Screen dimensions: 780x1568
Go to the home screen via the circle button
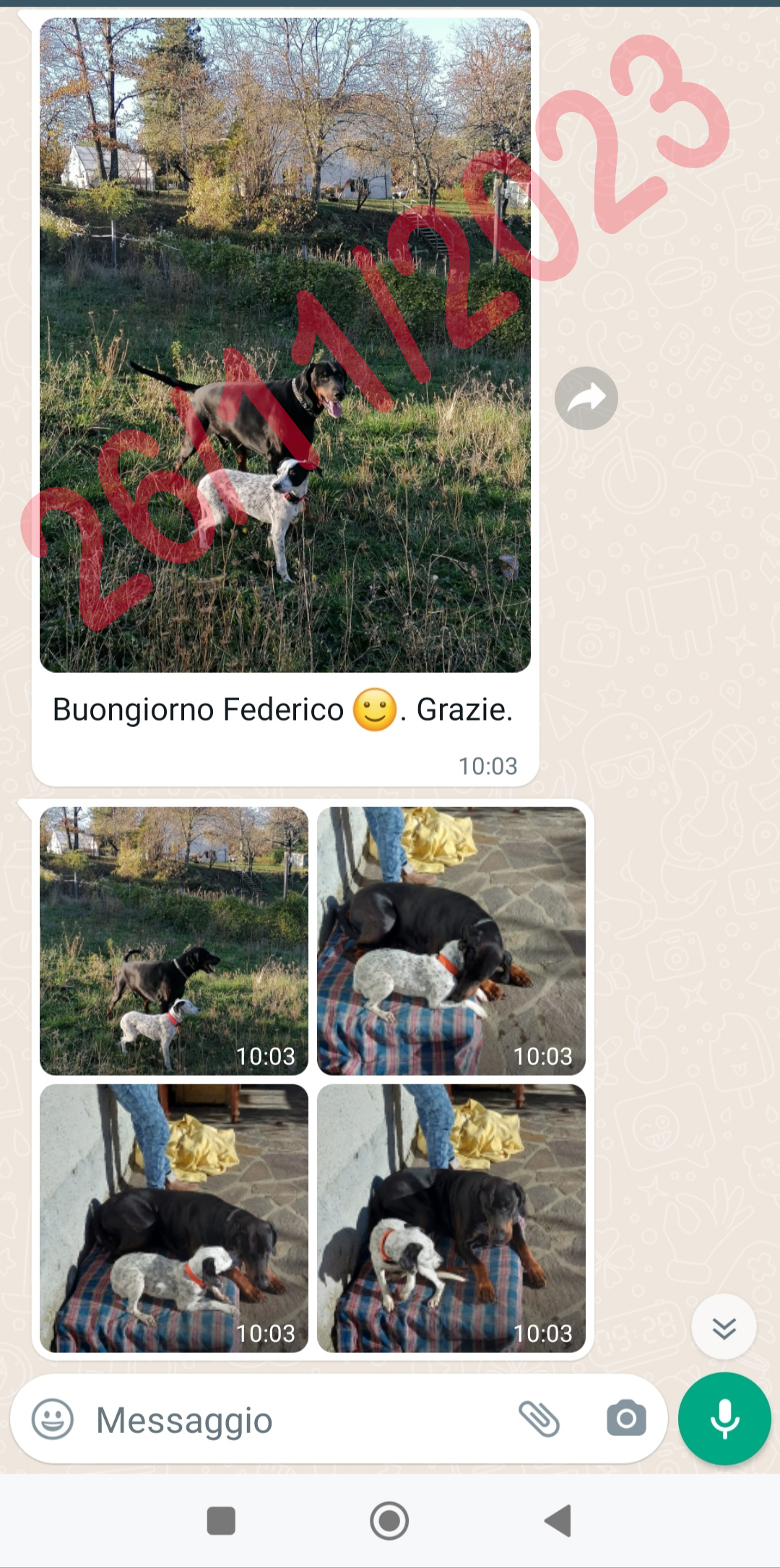coord(389,1520)
